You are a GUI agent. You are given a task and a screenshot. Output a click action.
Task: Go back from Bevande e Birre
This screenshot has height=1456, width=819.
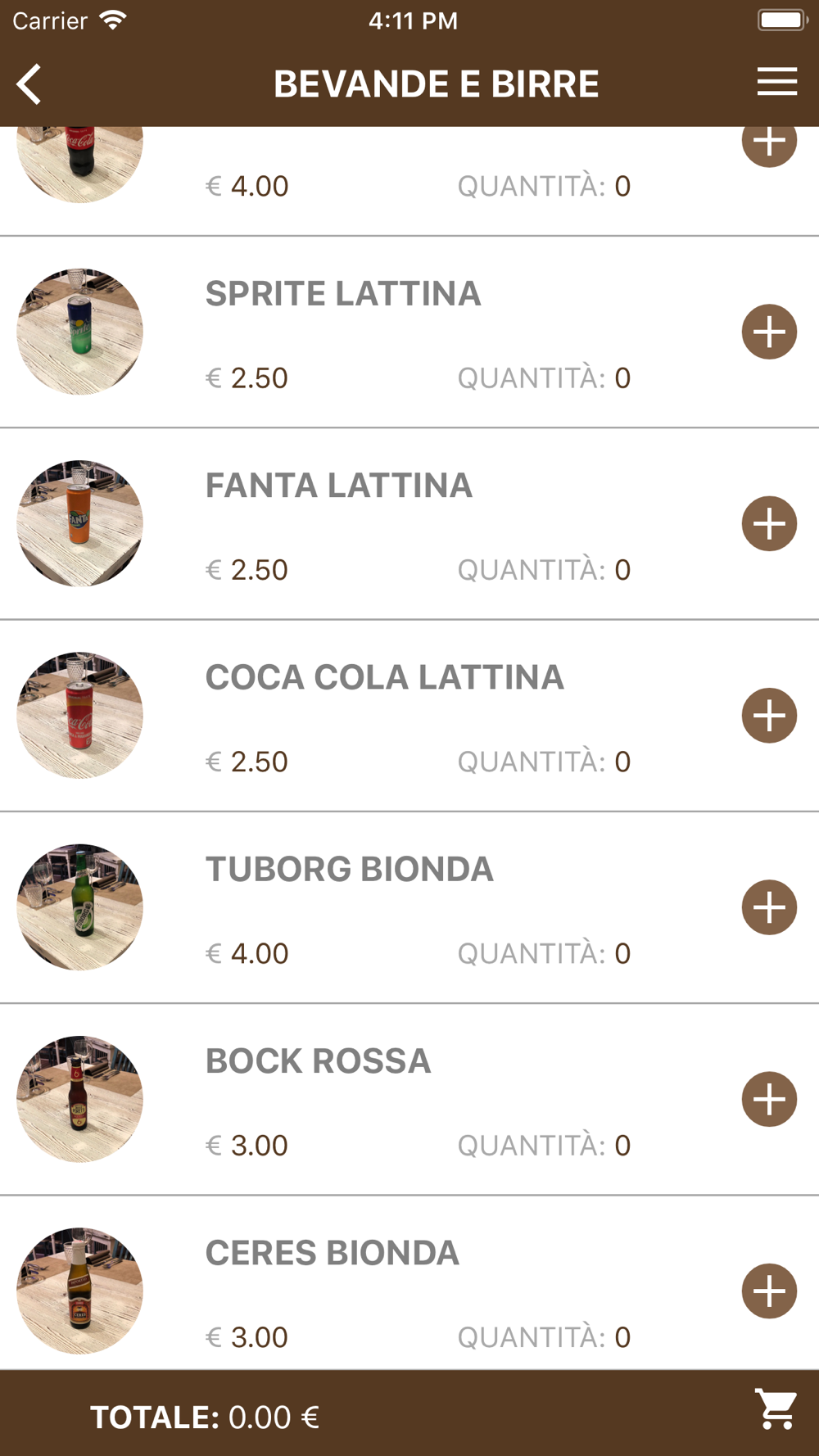[29, 84]
